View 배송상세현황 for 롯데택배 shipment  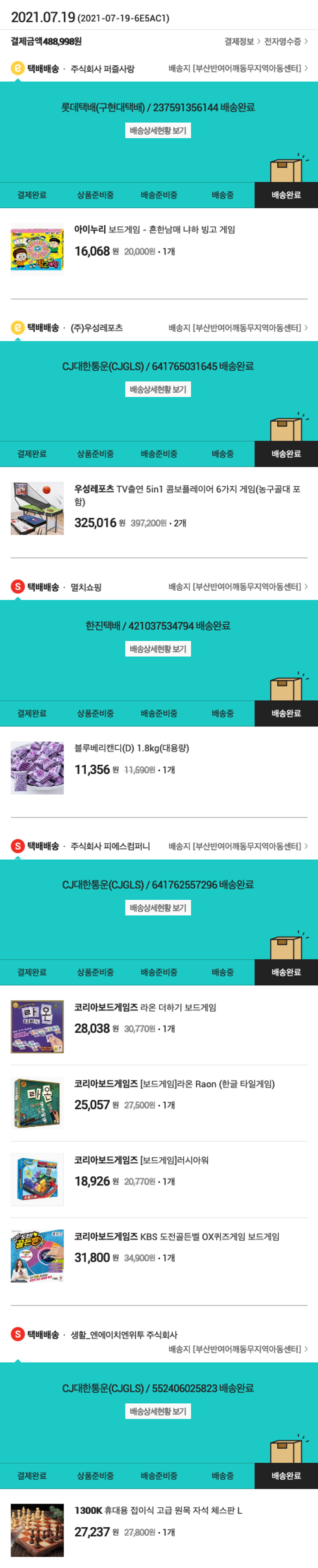[x=158, y=131]
